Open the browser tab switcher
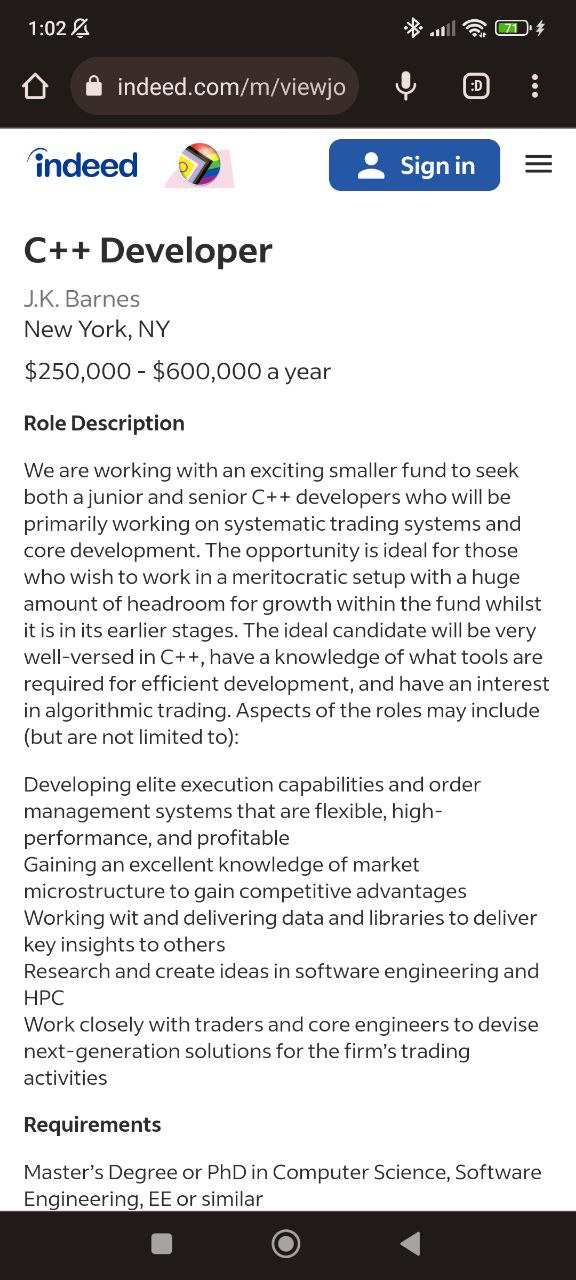This screenshot has height=1280, width=576. (x=476, y=87)
